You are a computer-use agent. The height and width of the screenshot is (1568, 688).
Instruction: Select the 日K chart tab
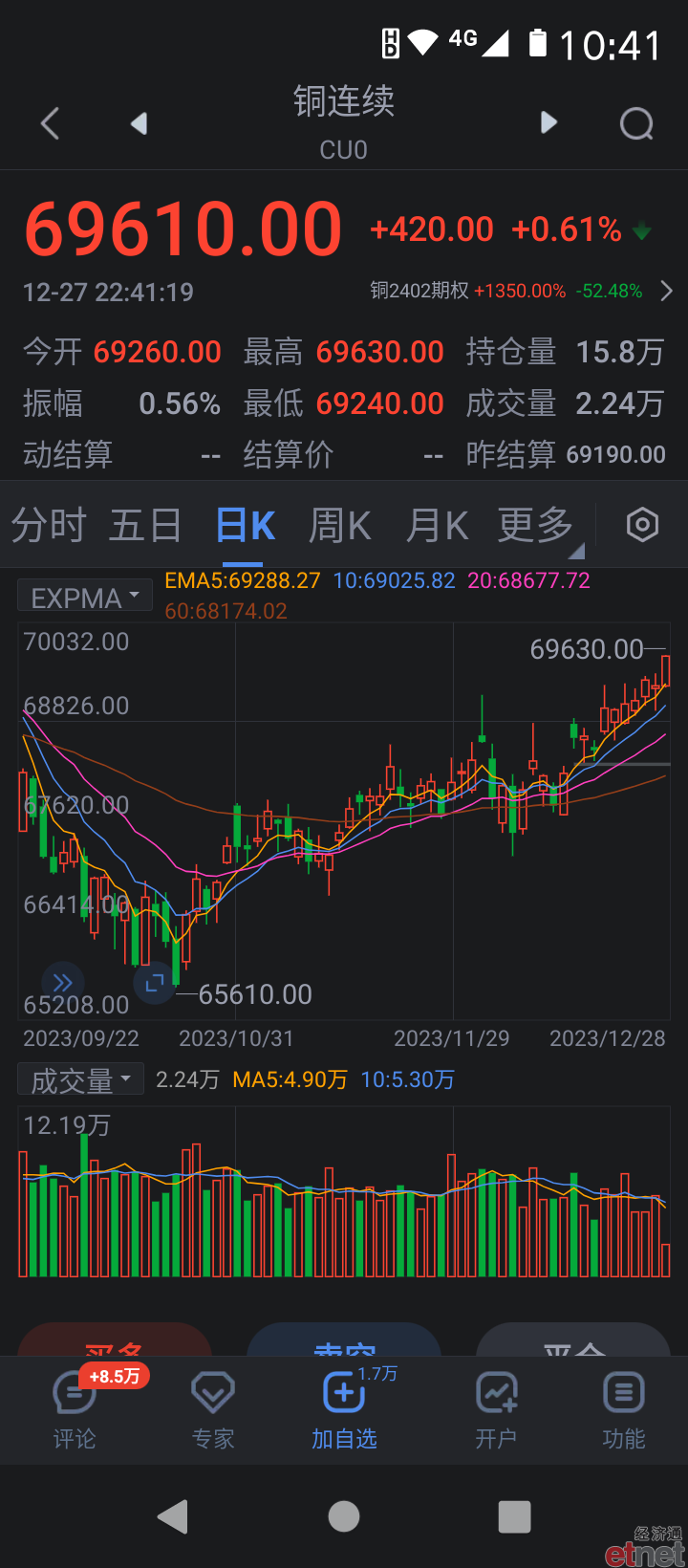click(x=246, y=526)
